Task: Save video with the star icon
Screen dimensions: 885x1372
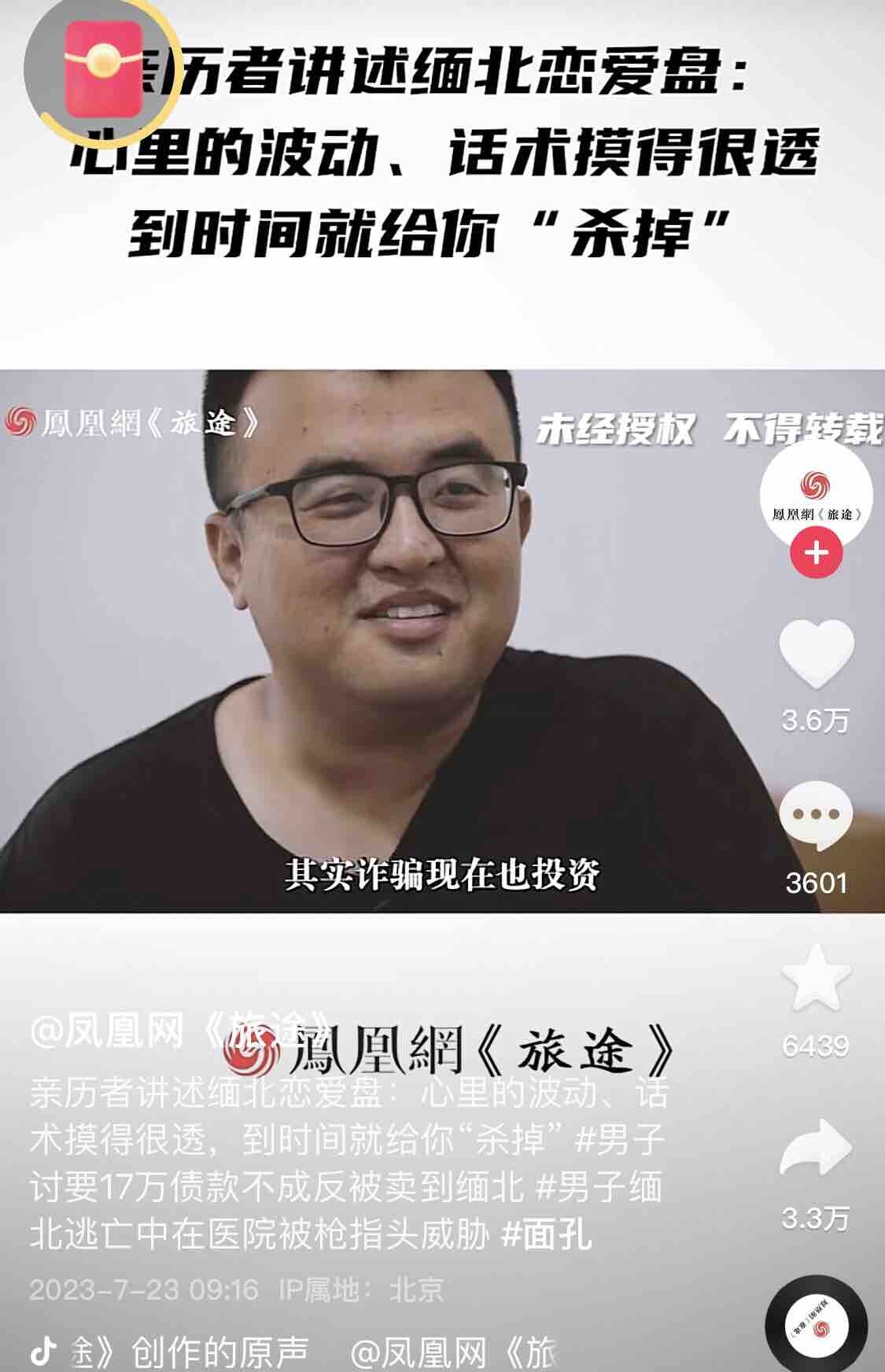Action: click(x=816, y=978)
